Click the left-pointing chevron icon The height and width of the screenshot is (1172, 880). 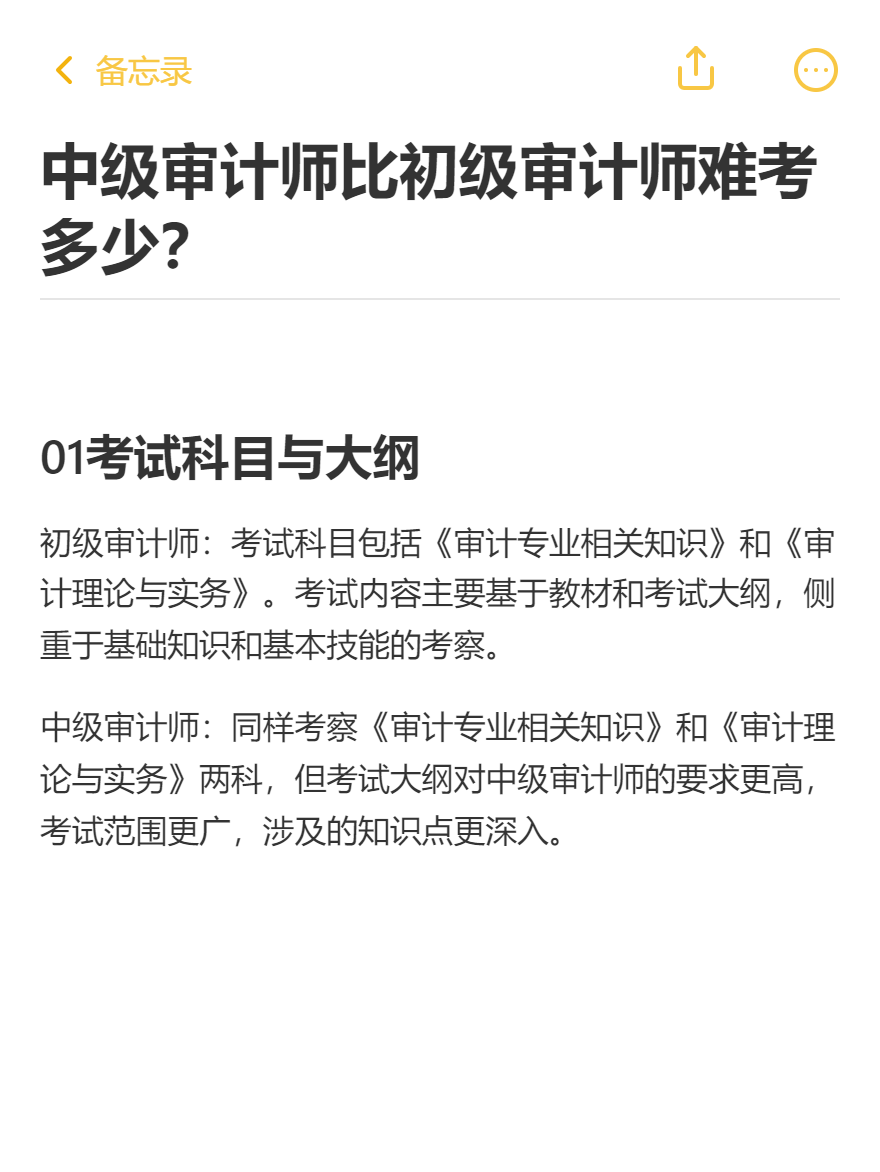pos(63,69)
